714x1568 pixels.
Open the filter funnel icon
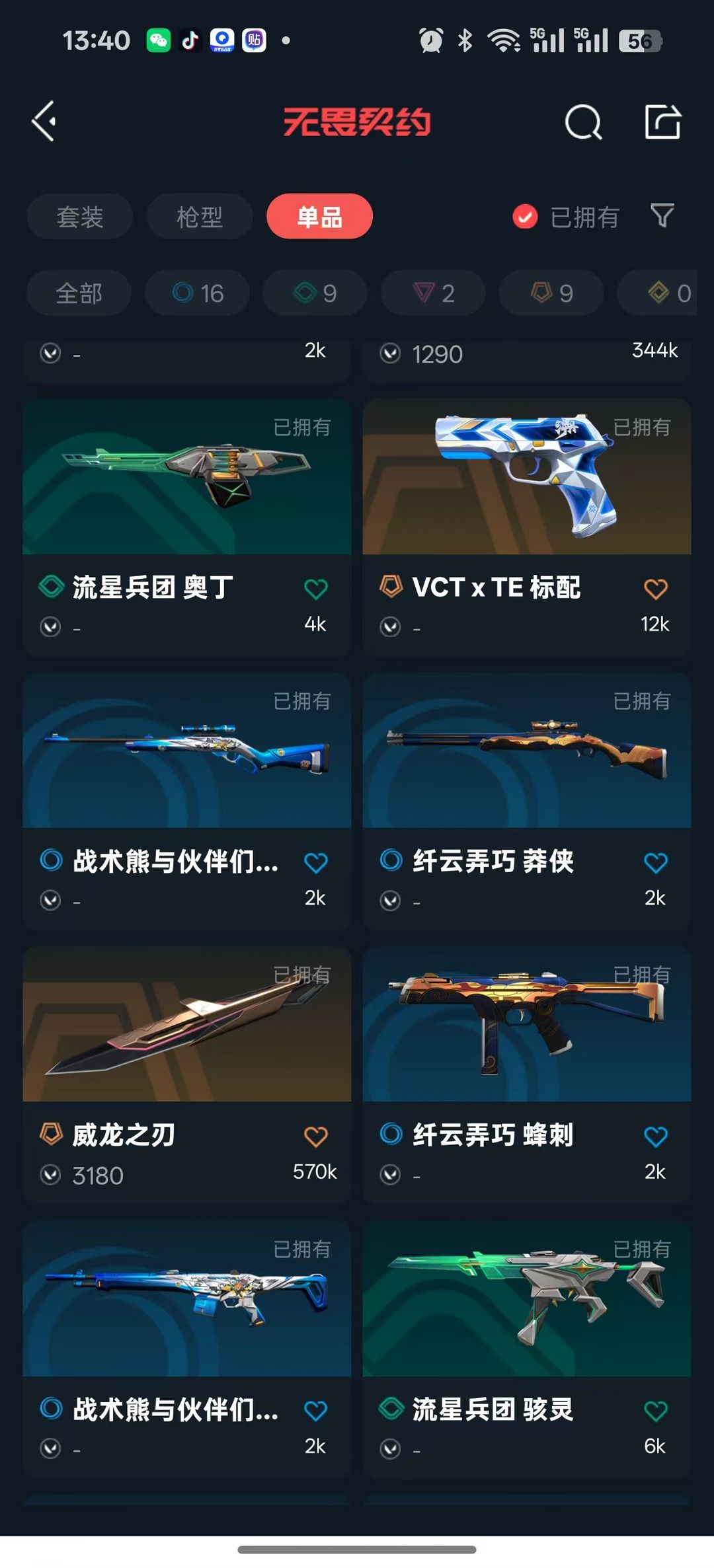pyautogui.click(x=662, y=216)
